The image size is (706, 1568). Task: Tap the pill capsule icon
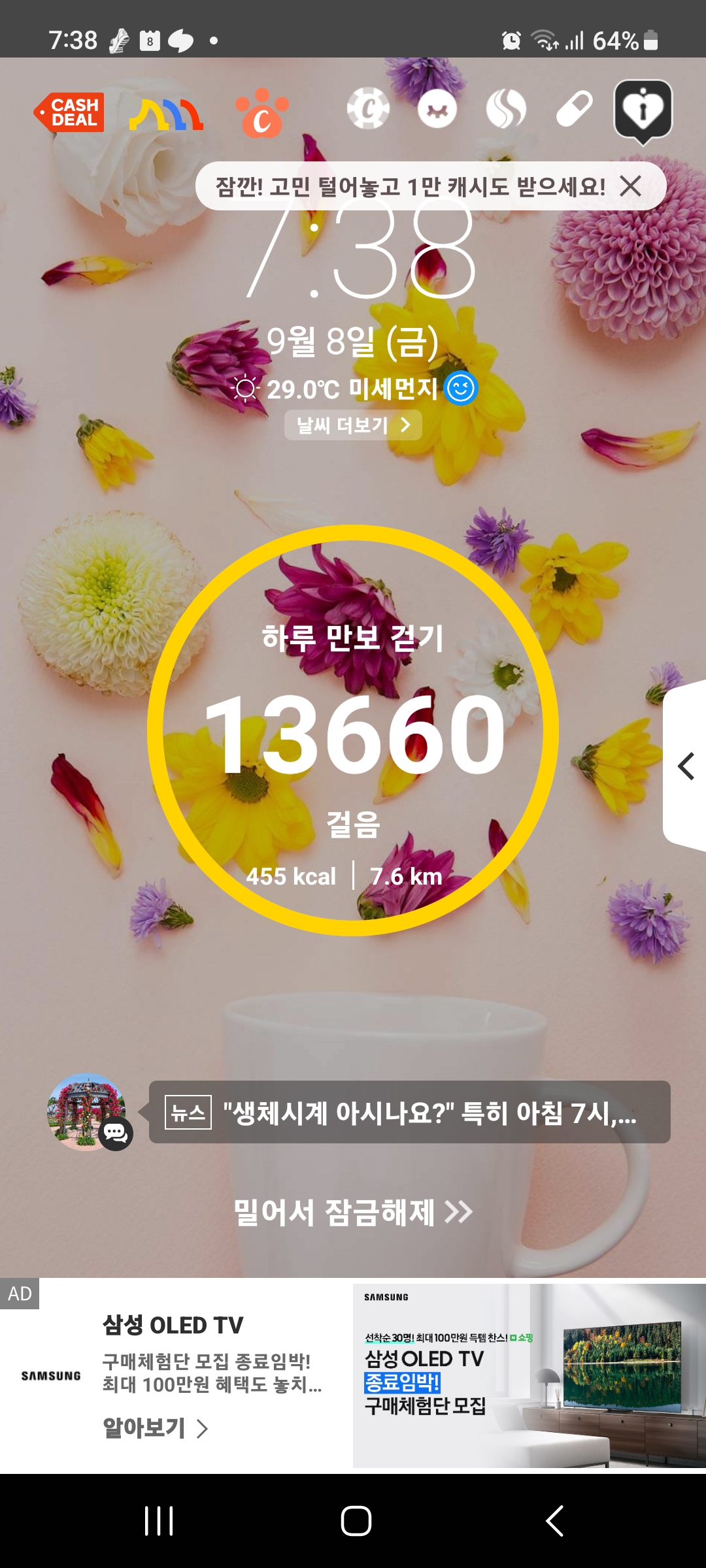tap(574, 108)
